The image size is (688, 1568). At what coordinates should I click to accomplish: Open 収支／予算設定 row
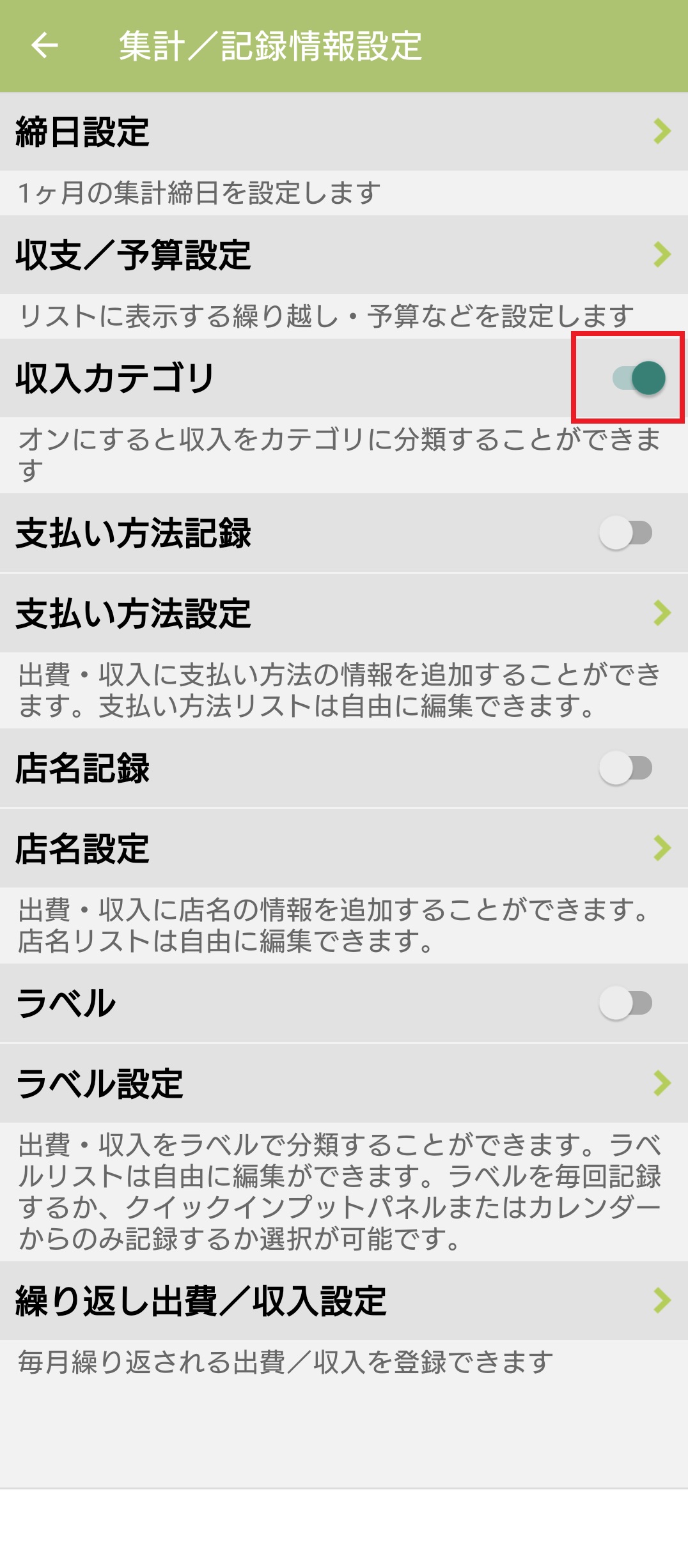pos(344,255)
